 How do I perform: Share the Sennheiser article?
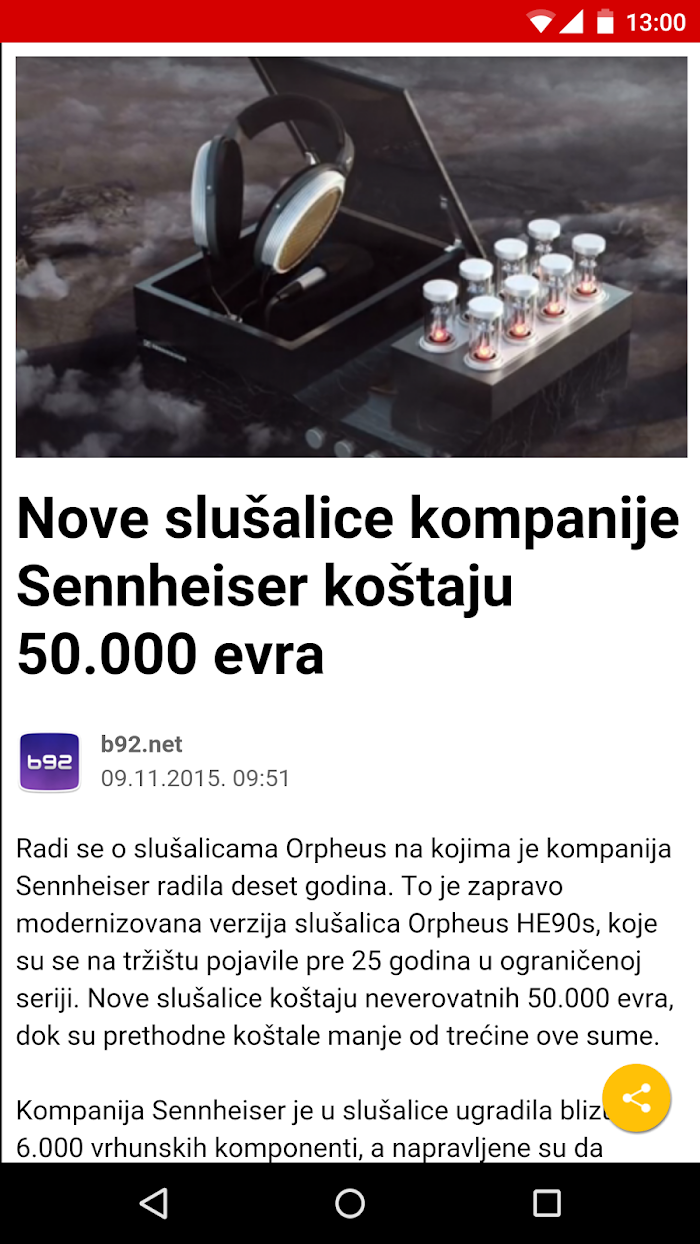(636, 1098)
